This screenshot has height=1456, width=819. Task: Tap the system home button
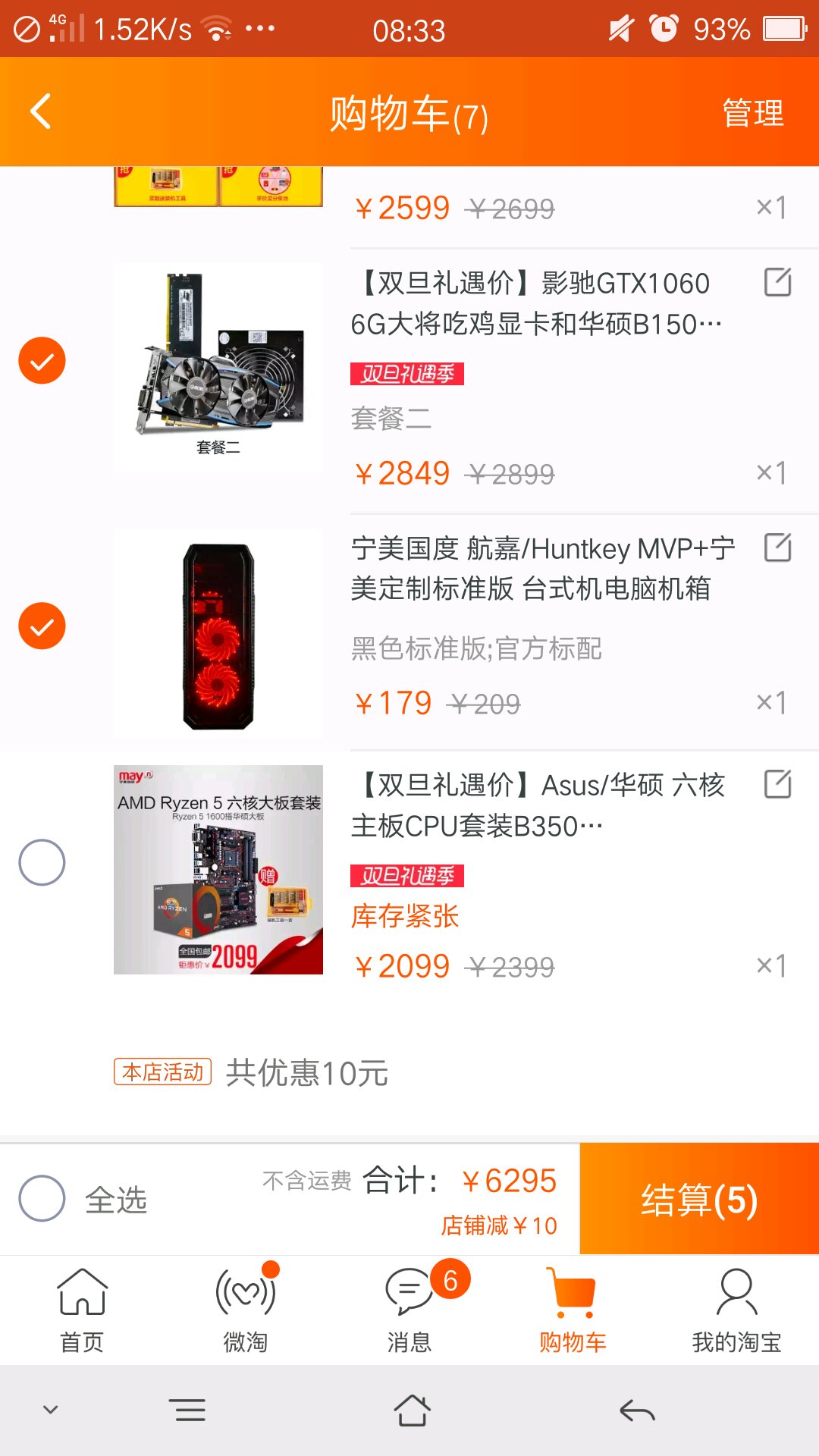click(412, 1410)
